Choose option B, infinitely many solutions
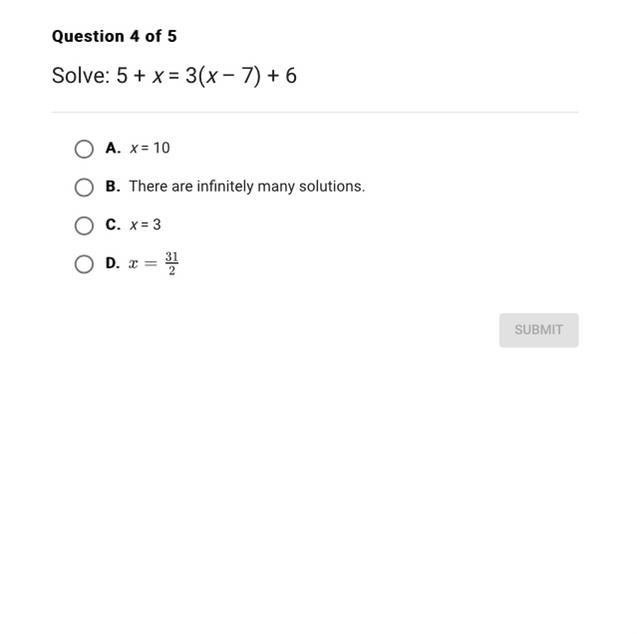The width and height of the screenshot is (637, 634). coord(85,187)
